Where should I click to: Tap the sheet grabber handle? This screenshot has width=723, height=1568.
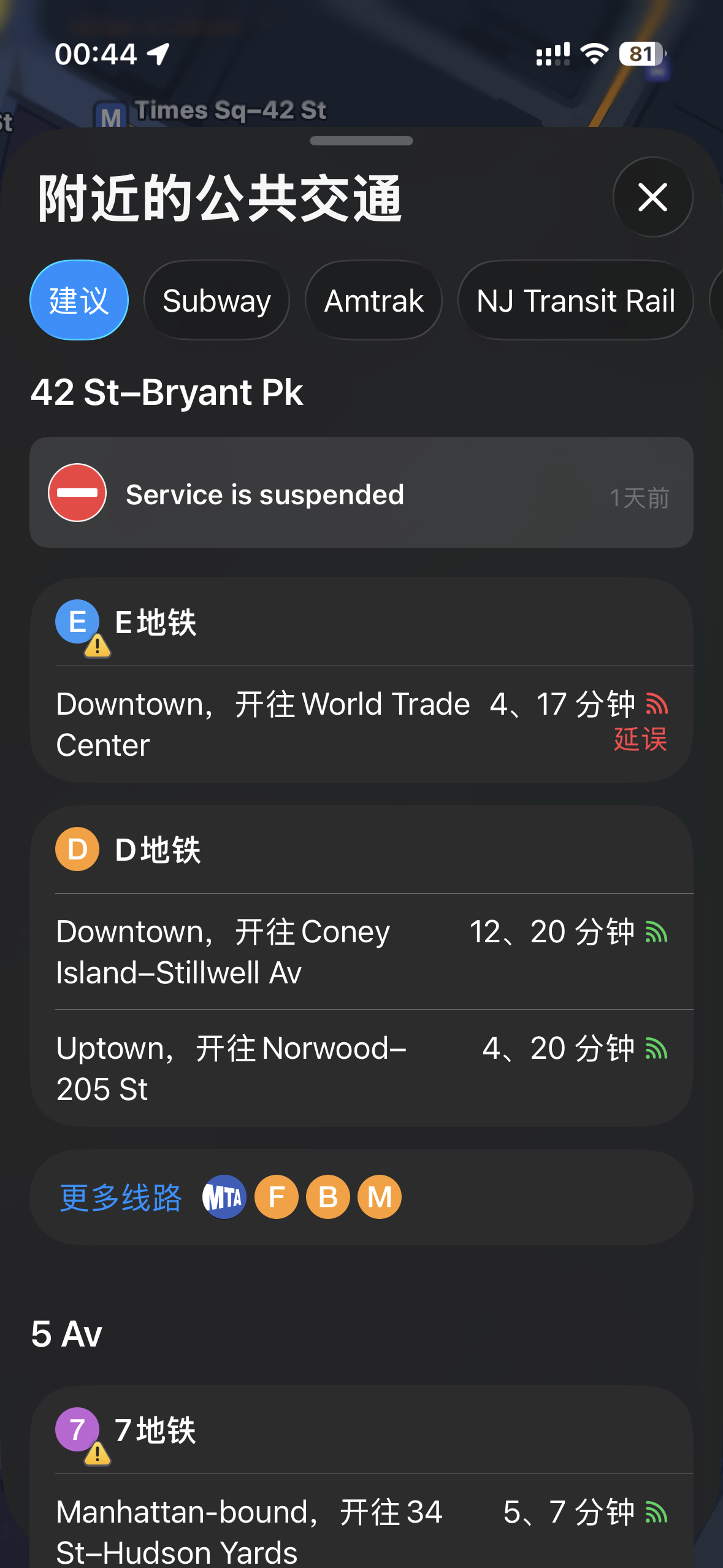361,141
